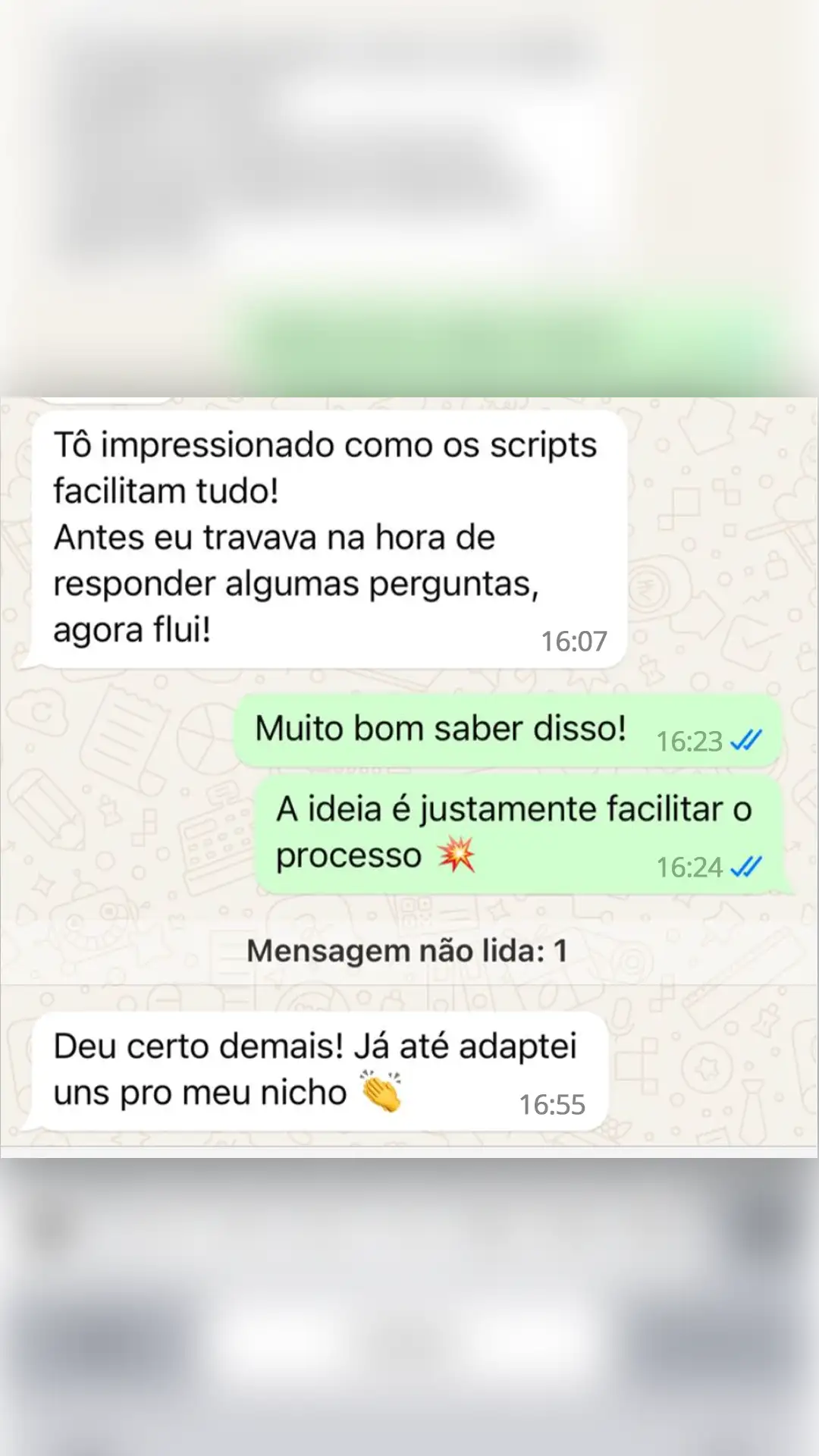819x1456 pixels.
Task: Click the rupee doodle in the chat wallpaper
Action: [x=650, y=588]
